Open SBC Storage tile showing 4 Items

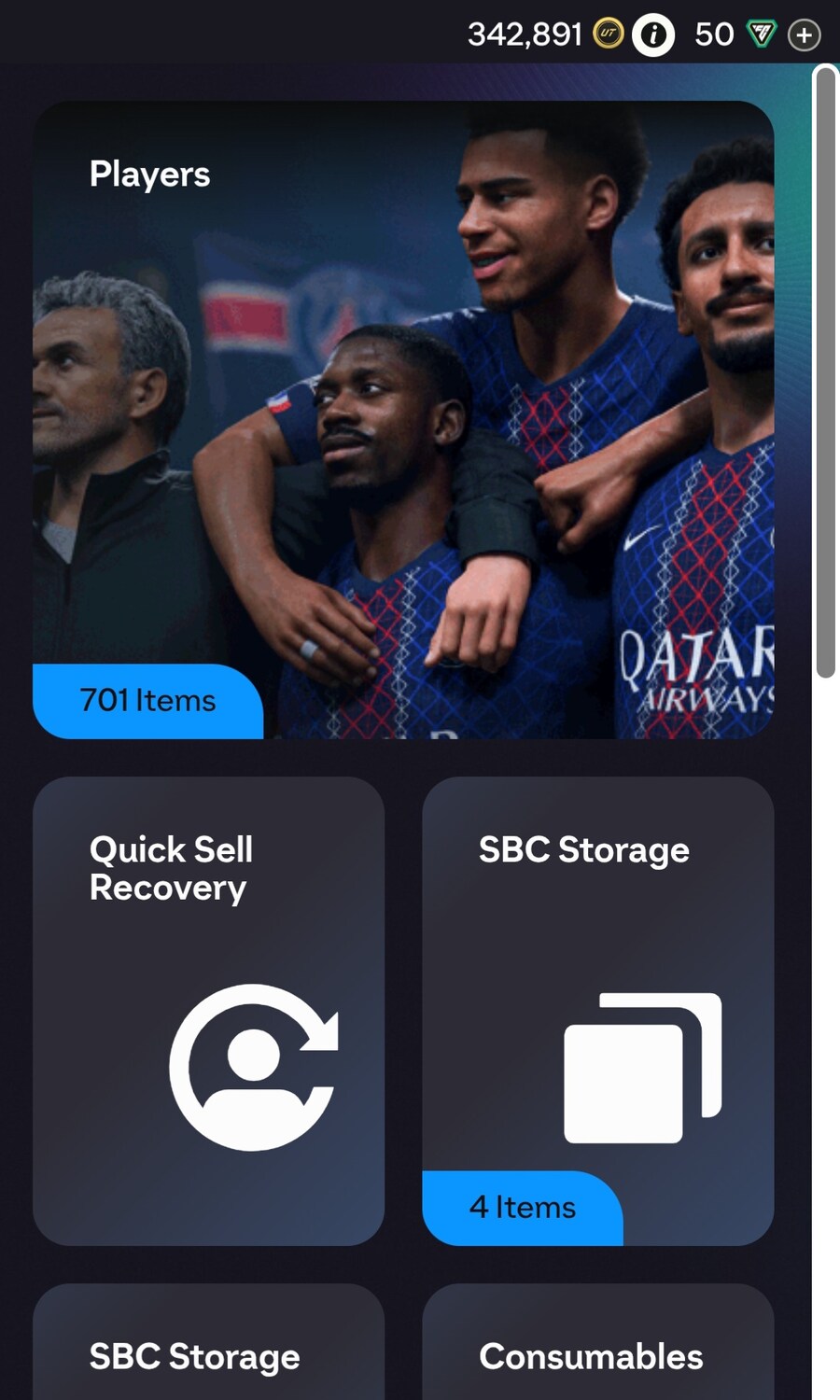point(597,1011)
